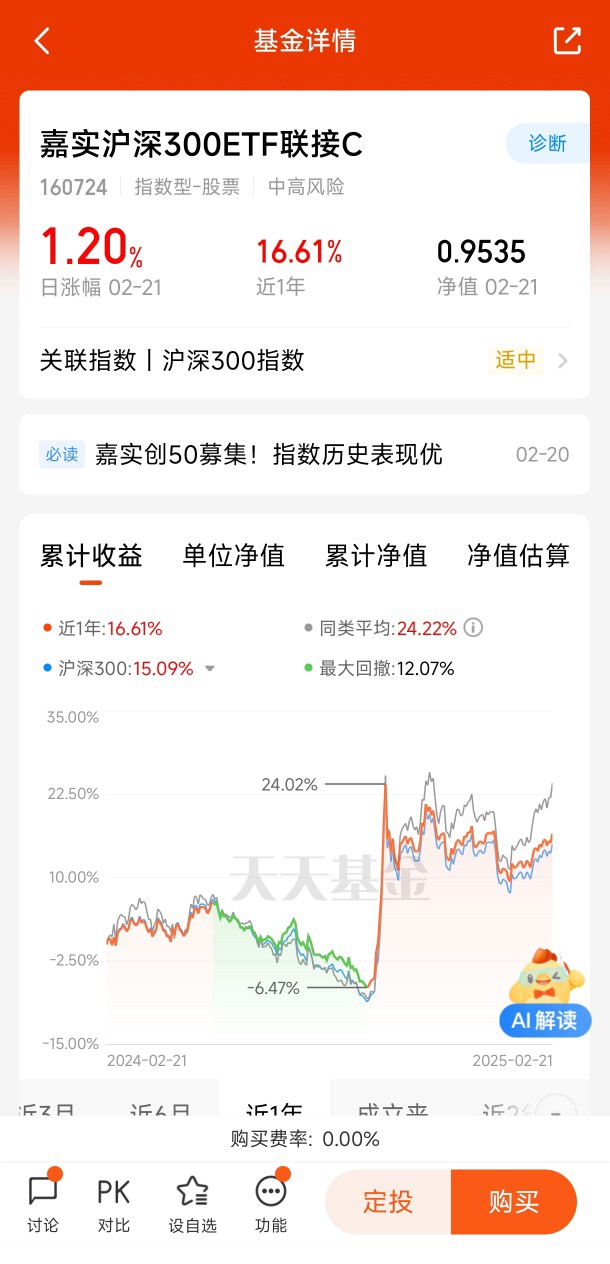The image size is (610, 1264).
Task: Open the 嘉实创50募集 announcement
Action: tap(305, 455)
